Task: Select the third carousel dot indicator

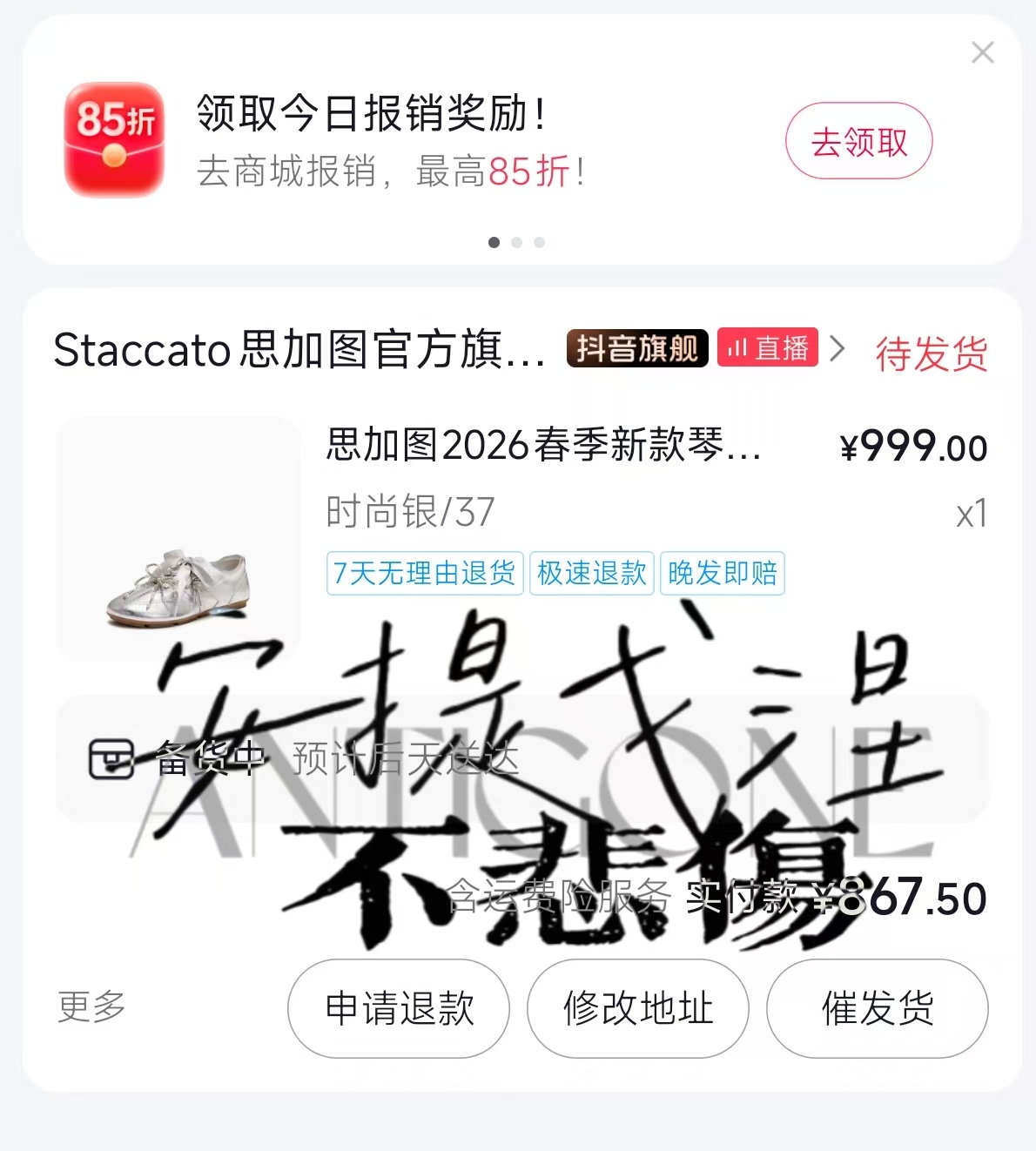Action: [539, 243]
